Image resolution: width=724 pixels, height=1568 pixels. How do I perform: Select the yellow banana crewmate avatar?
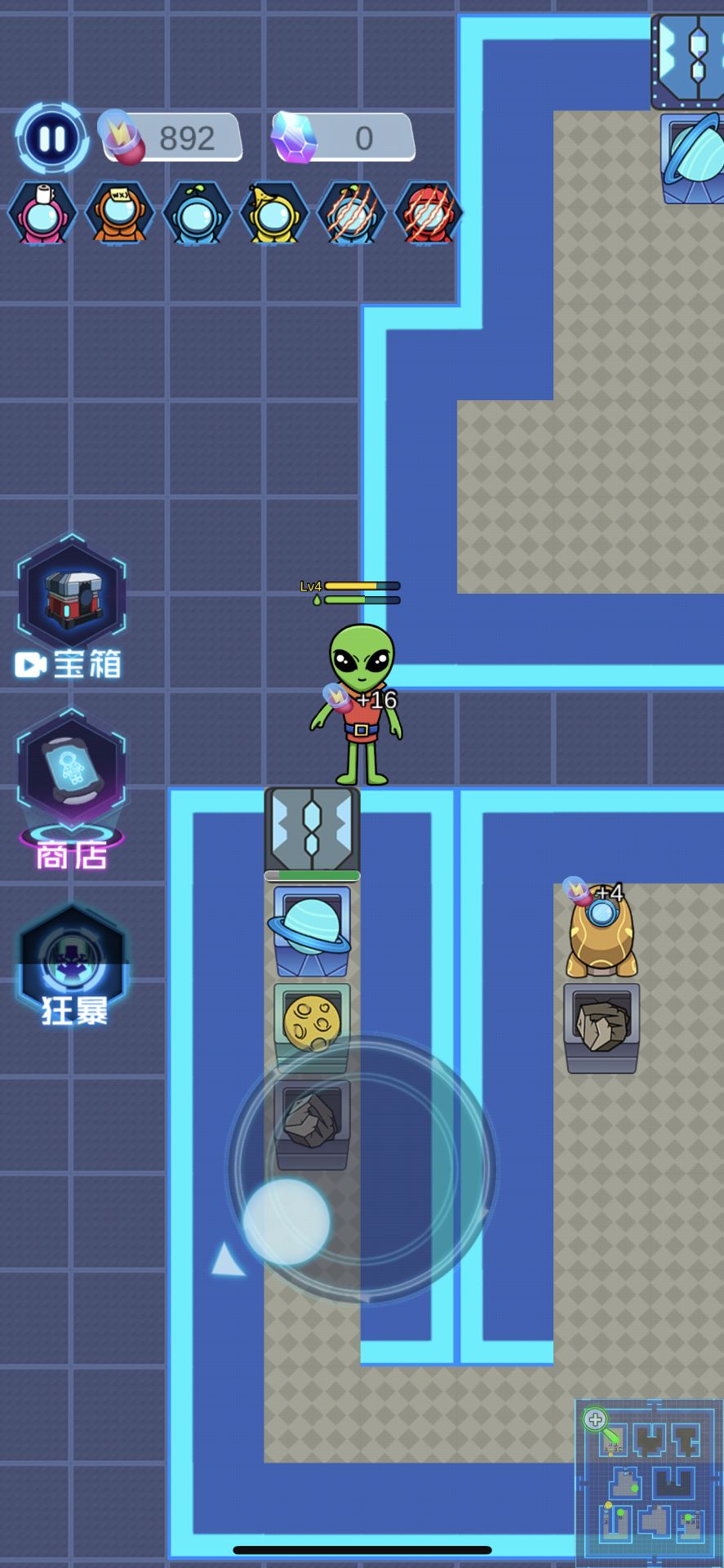coord(273,214)
